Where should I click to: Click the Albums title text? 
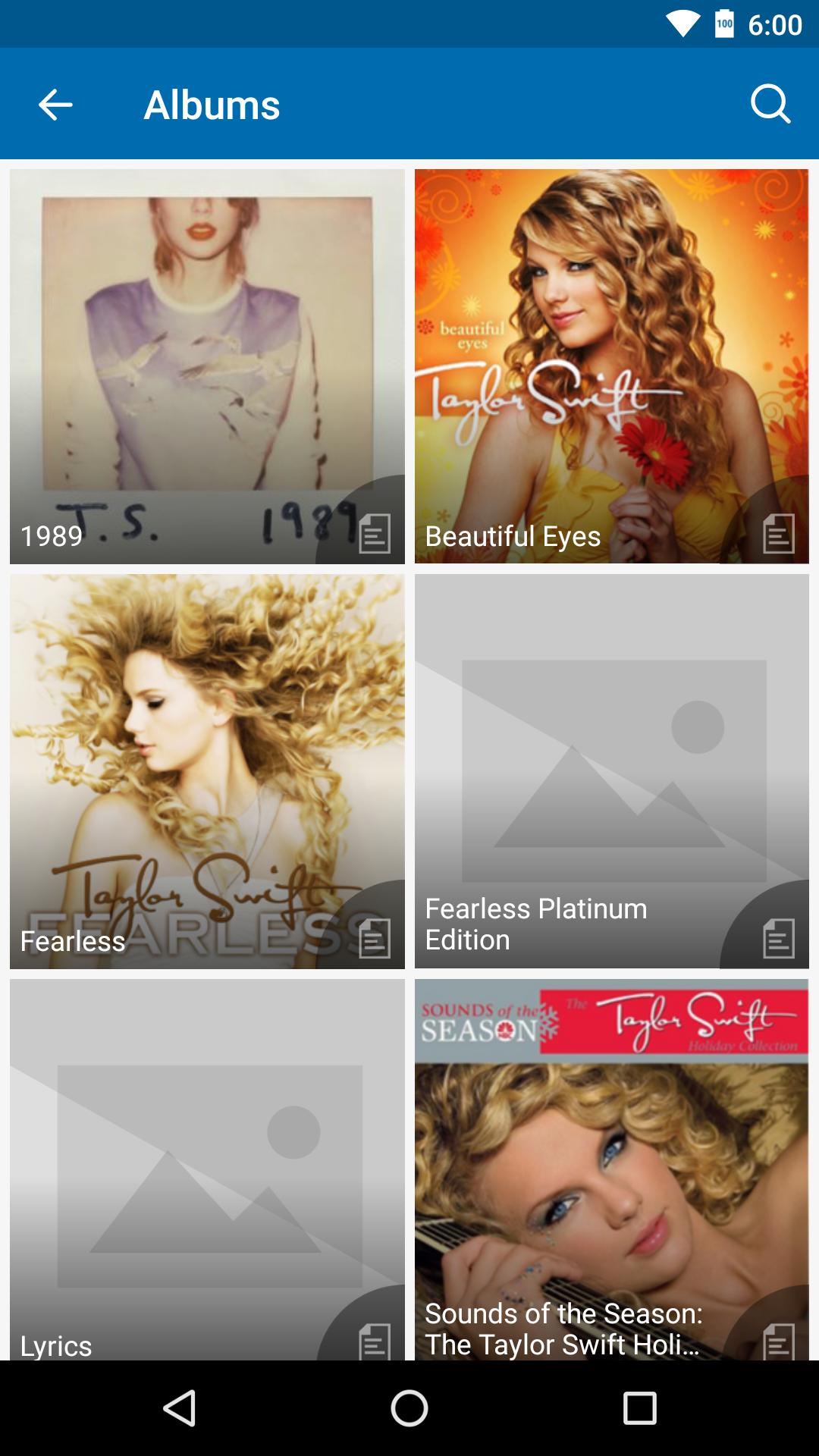pos(212,104)
